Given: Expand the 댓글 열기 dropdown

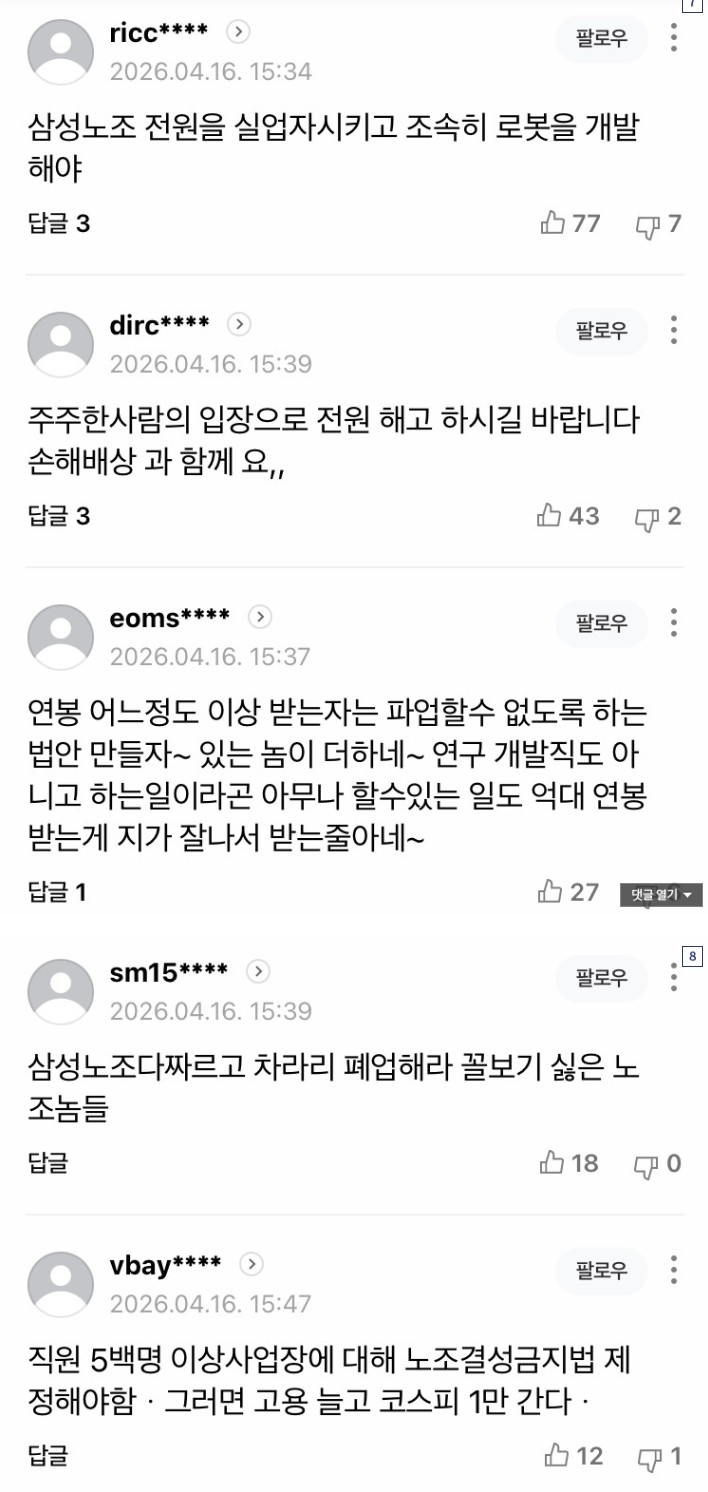Looking at the screenshot, I should tap(661, 895).
